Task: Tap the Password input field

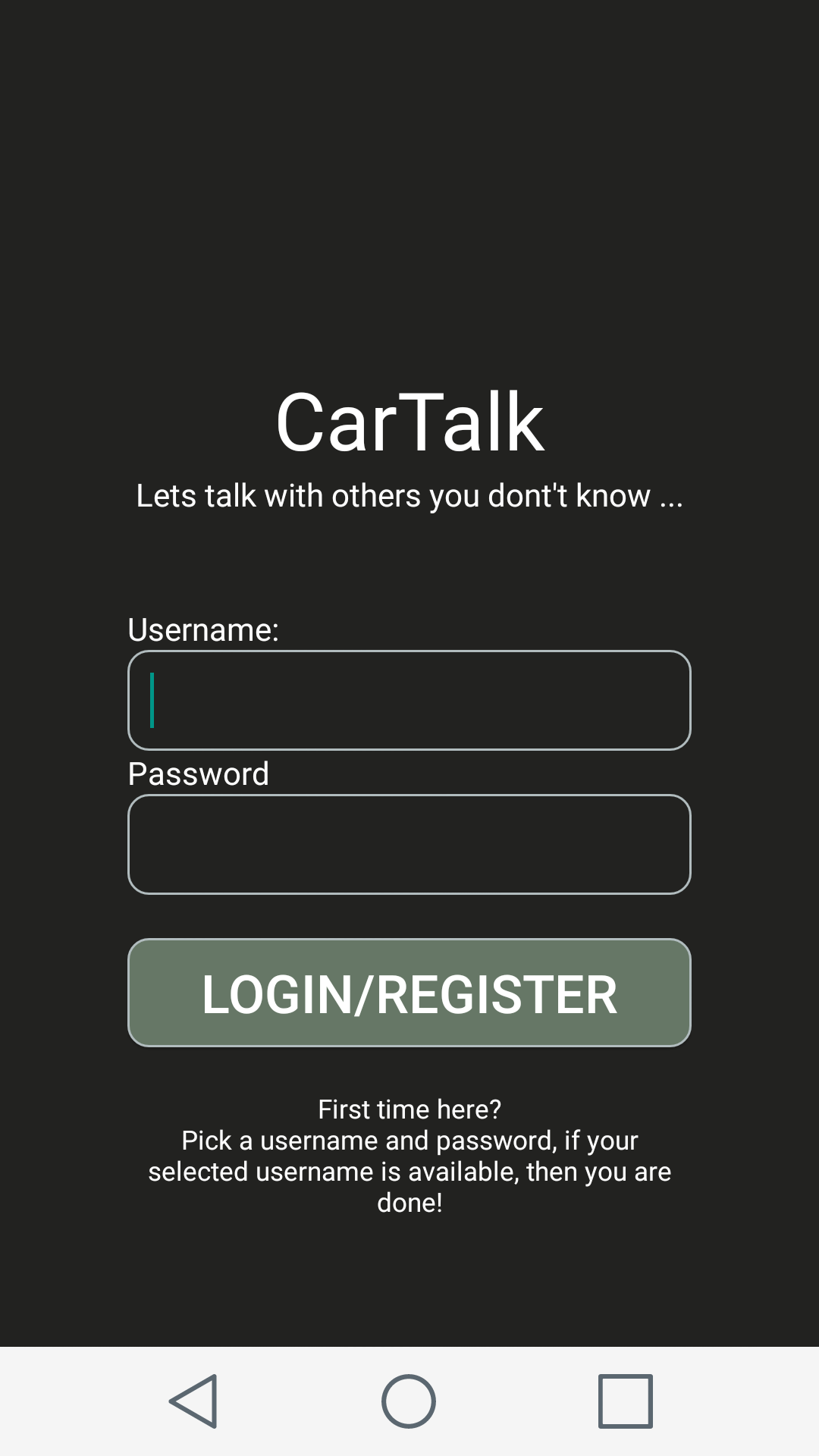Action: (x=409, y=844)
